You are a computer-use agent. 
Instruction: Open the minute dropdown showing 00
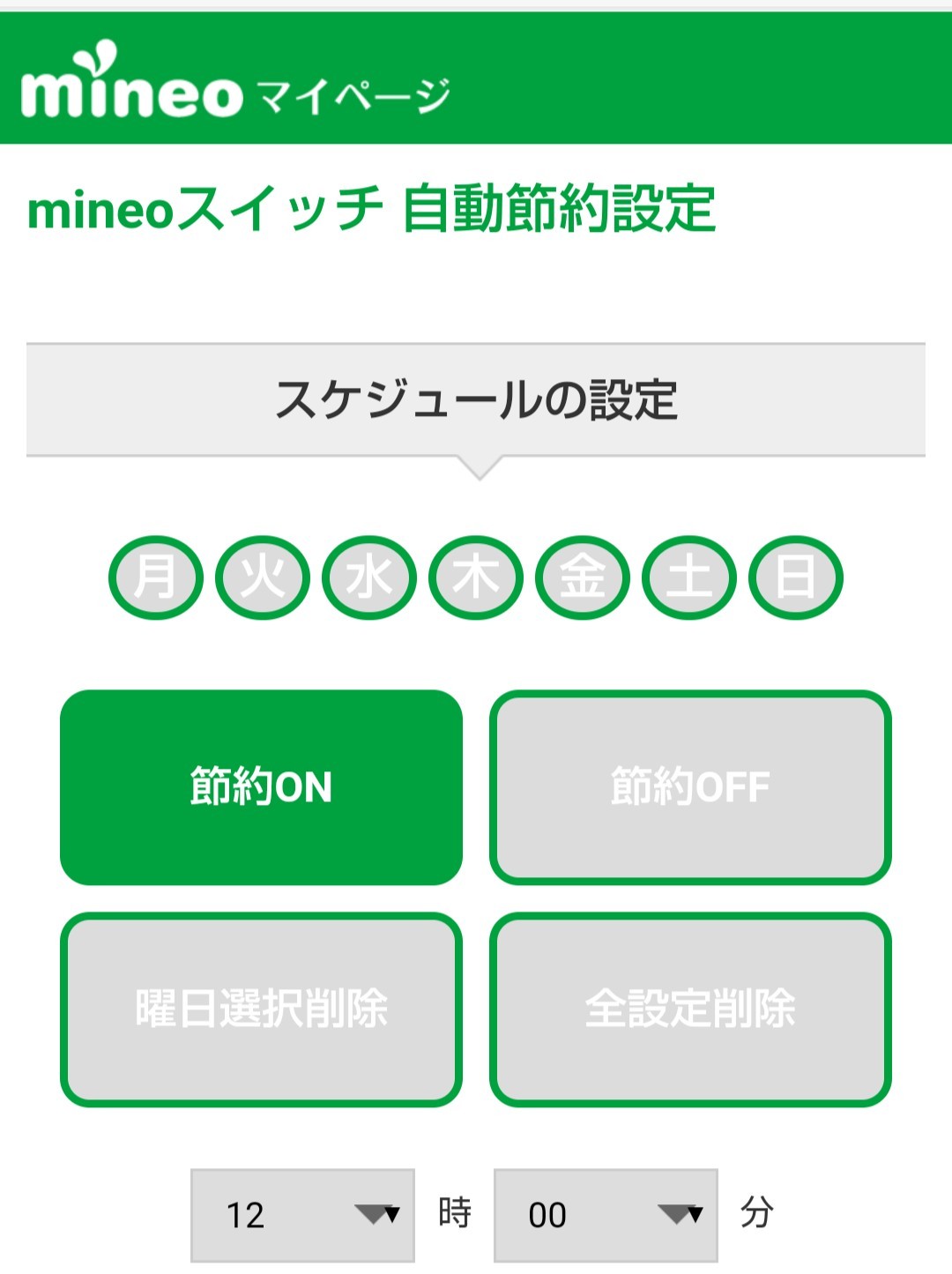pyautogui.click(x=606, y=1215)
